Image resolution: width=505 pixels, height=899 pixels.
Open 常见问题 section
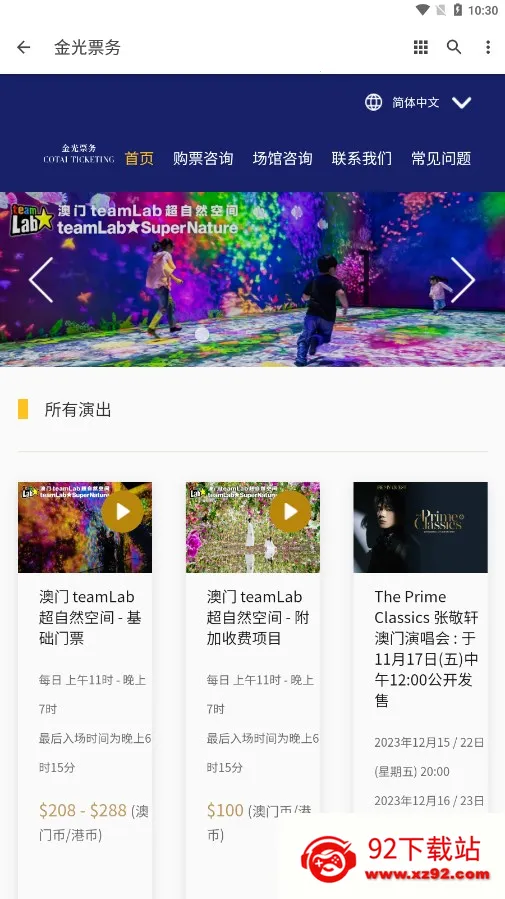click(x=441, y=158)
